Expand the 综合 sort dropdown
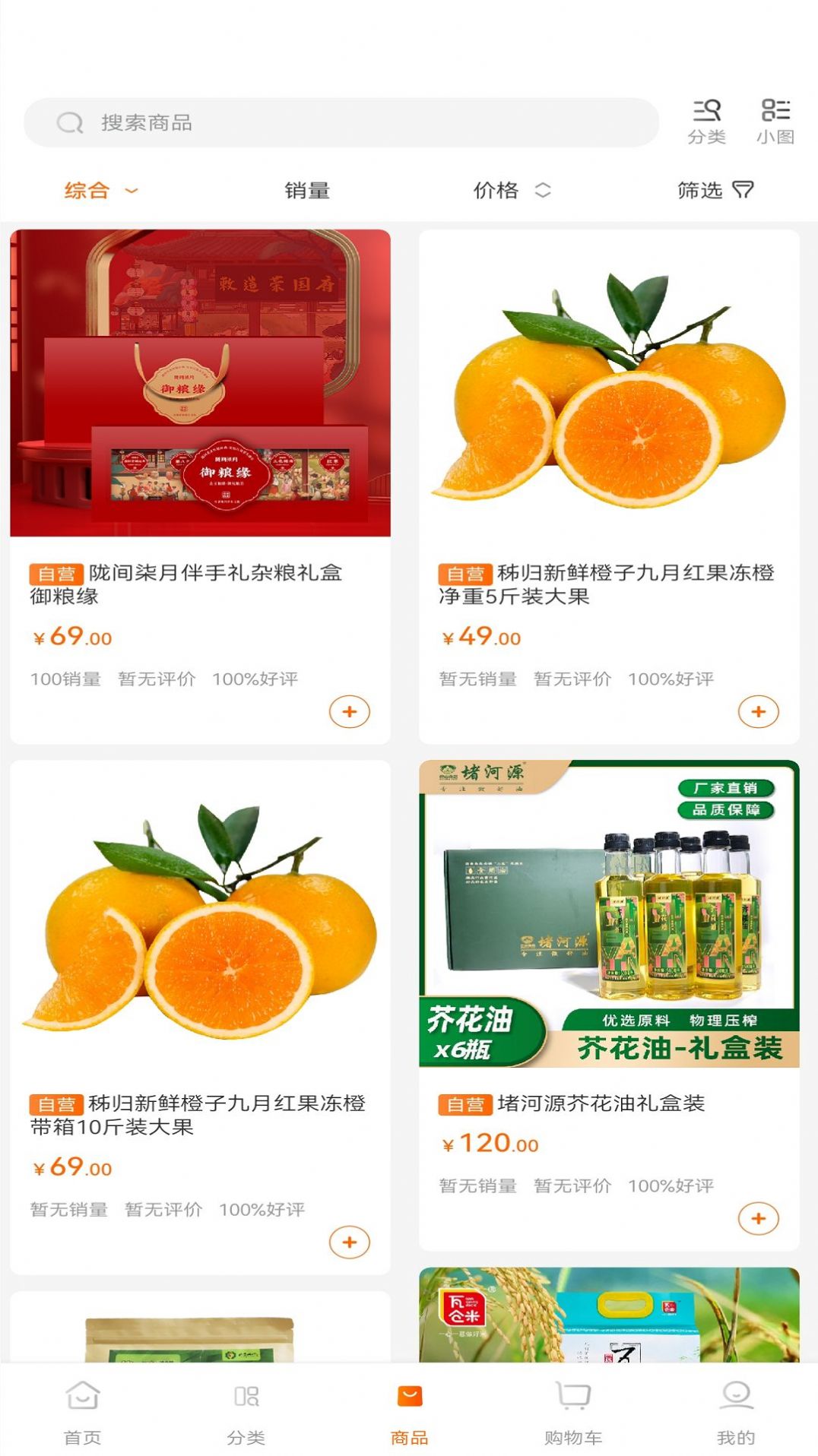This screenshot has width=818, height=1456. (103, 190)
